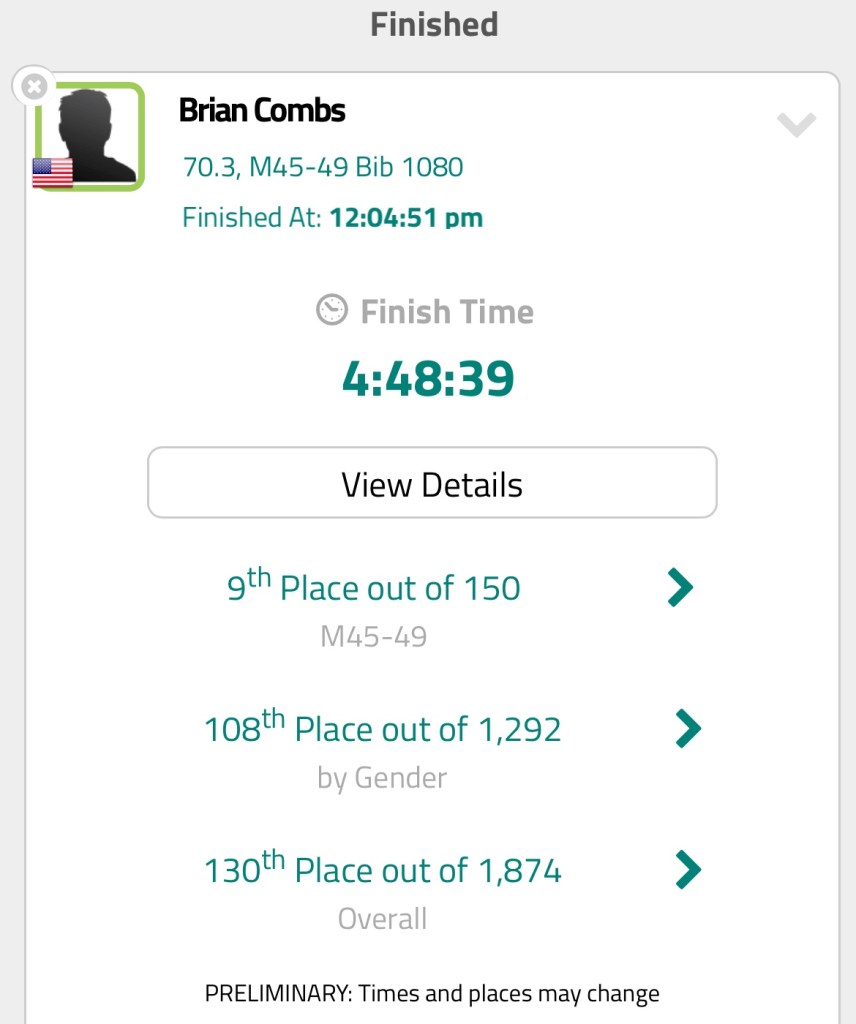Open M45-49 division placing results
Viewport: 856px width, 1024px height.
click(680, 588)
